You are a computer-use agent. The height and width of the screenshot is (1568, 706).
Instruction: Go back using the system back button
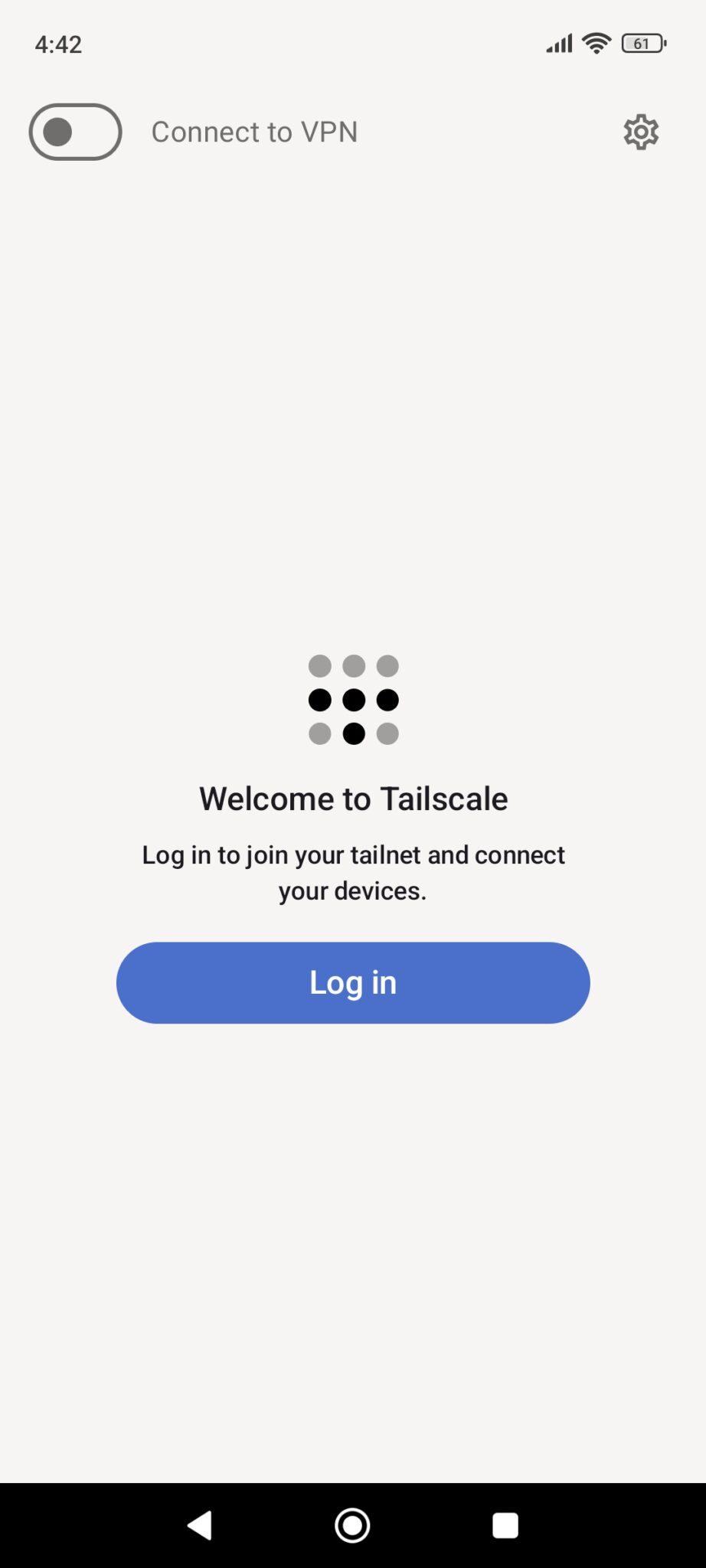200,1525
